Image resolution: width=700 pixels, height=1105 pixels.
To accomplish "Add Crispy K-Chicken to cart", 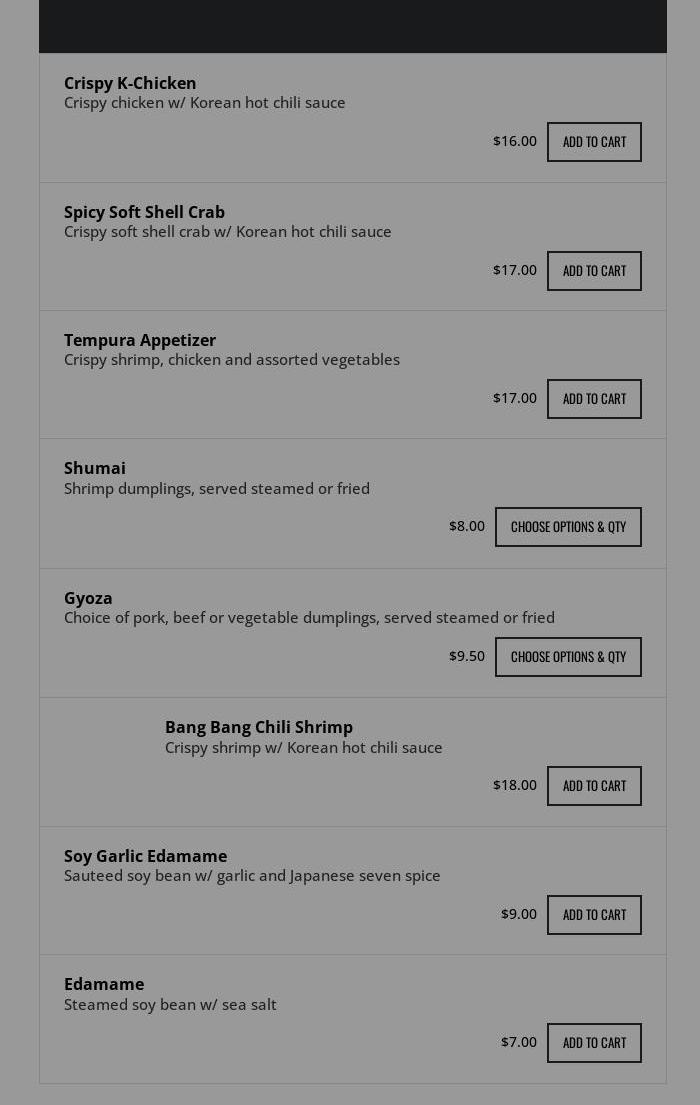I will (x=594, y=142).
